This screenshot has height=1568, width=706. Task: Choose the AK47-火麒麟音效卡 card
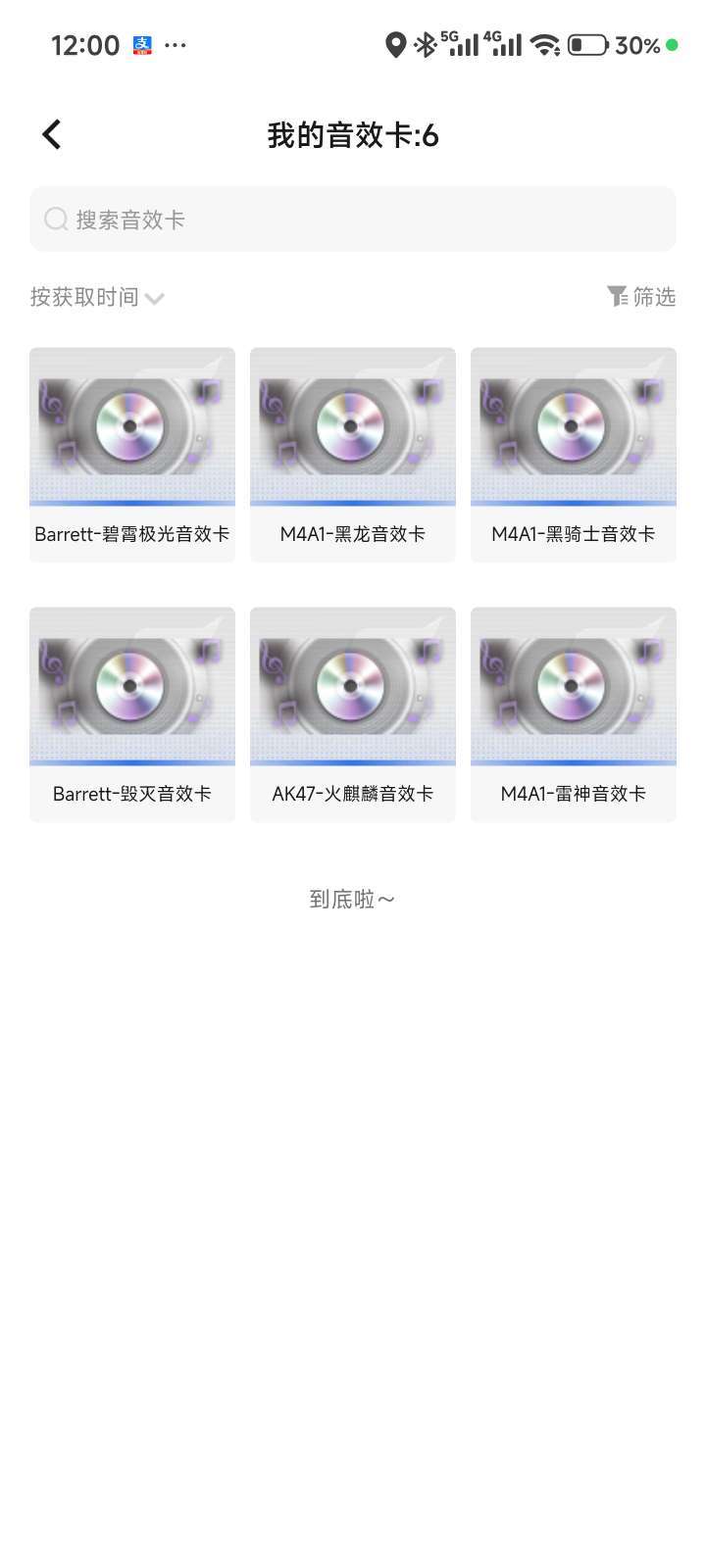point(353,714)
